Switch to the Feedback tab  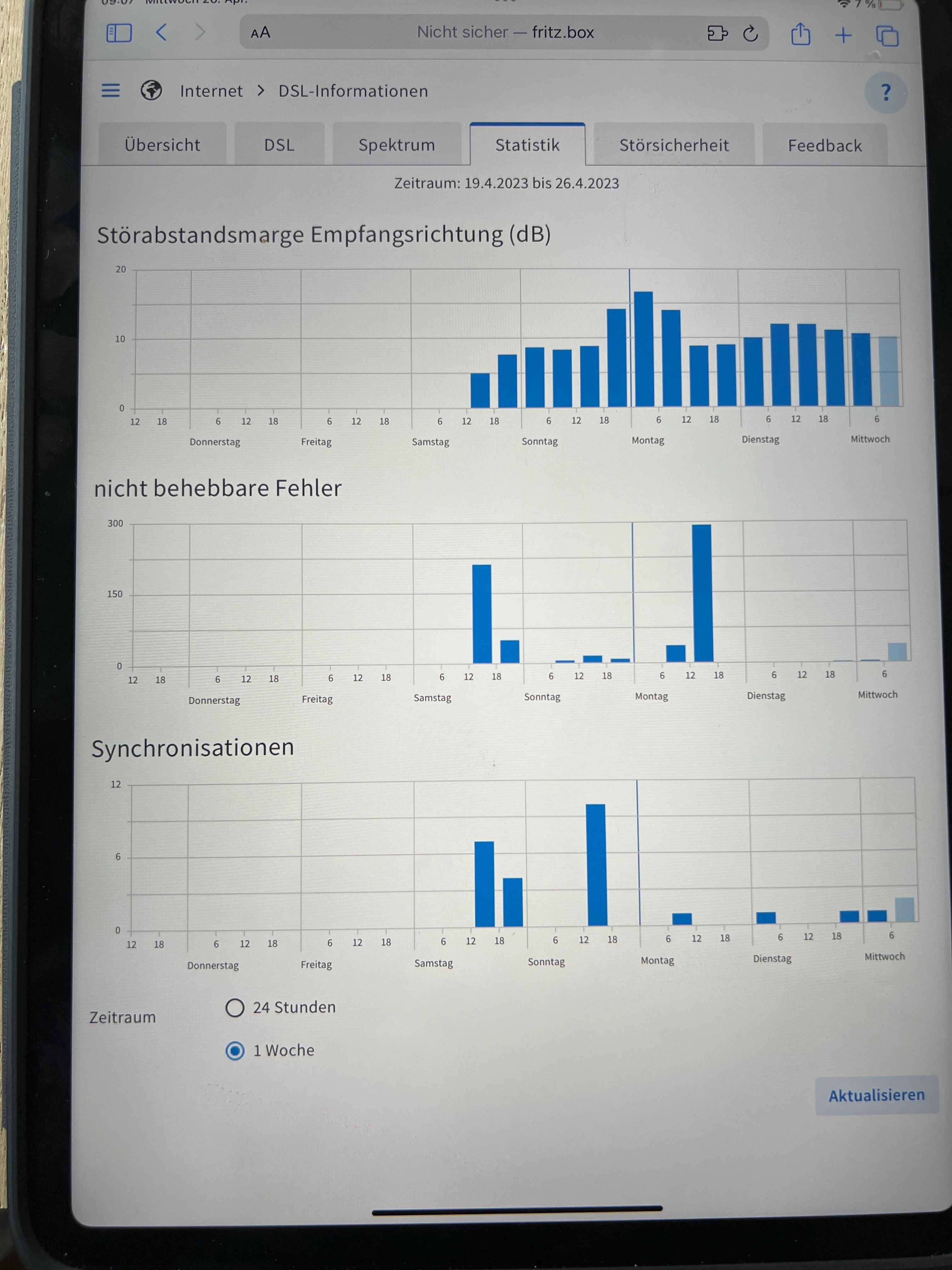pyautogui.click(x=824, y=146)
